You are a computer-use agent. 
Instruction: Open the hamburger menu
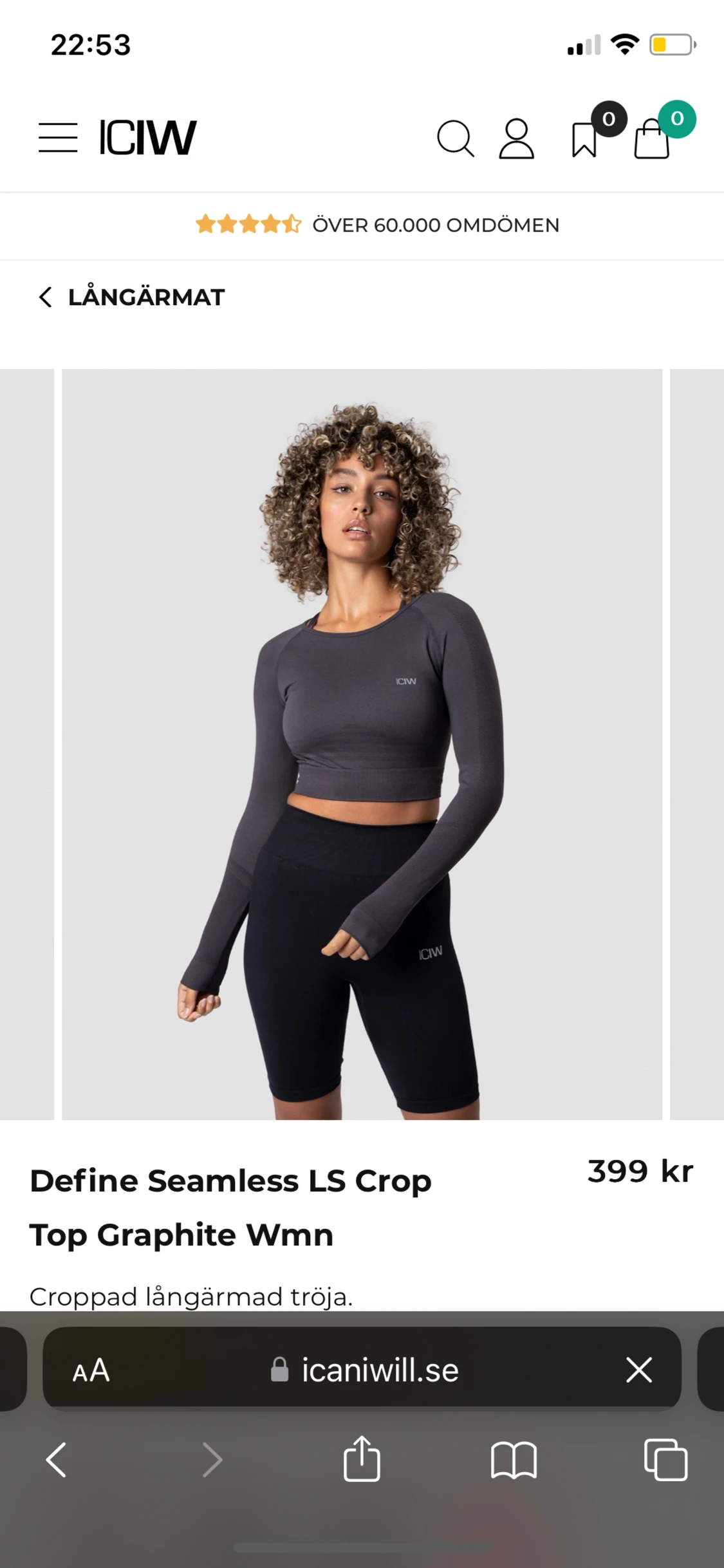[57, 138]
